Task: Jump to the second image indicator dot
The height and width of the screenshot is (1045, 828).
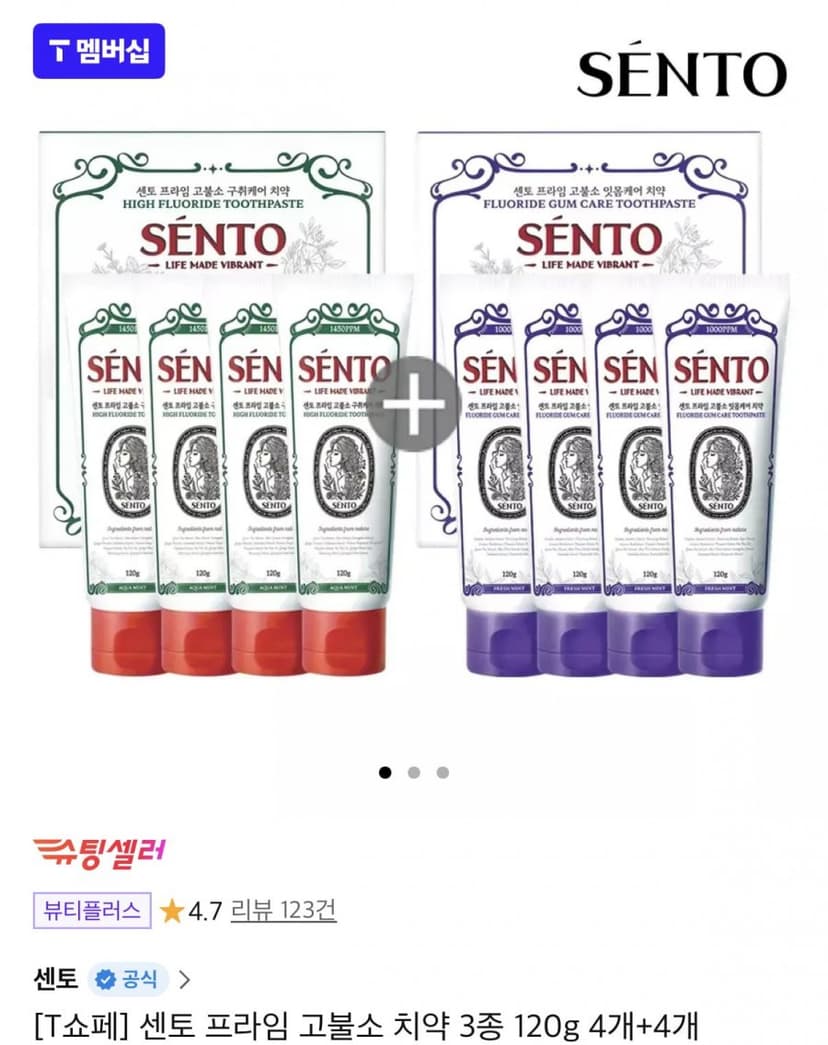Action: (414, 772)
